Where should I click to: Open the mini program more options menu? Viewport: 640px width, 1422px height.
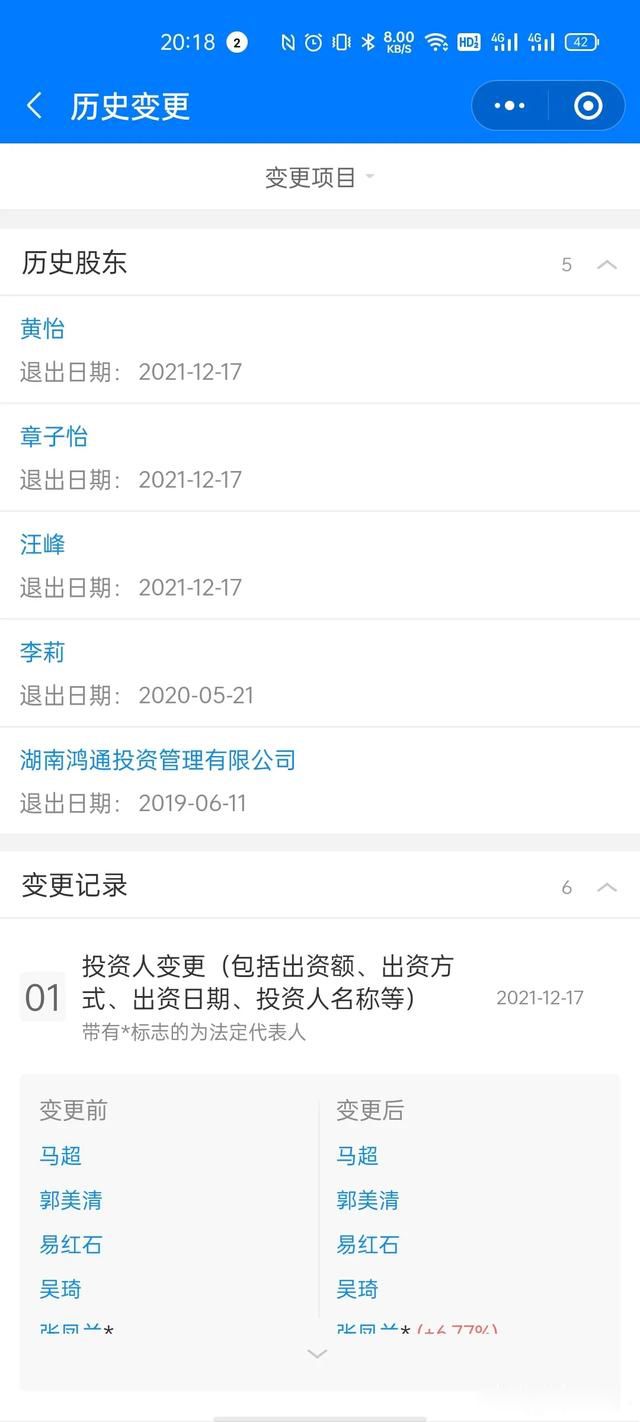pos(510,106)
